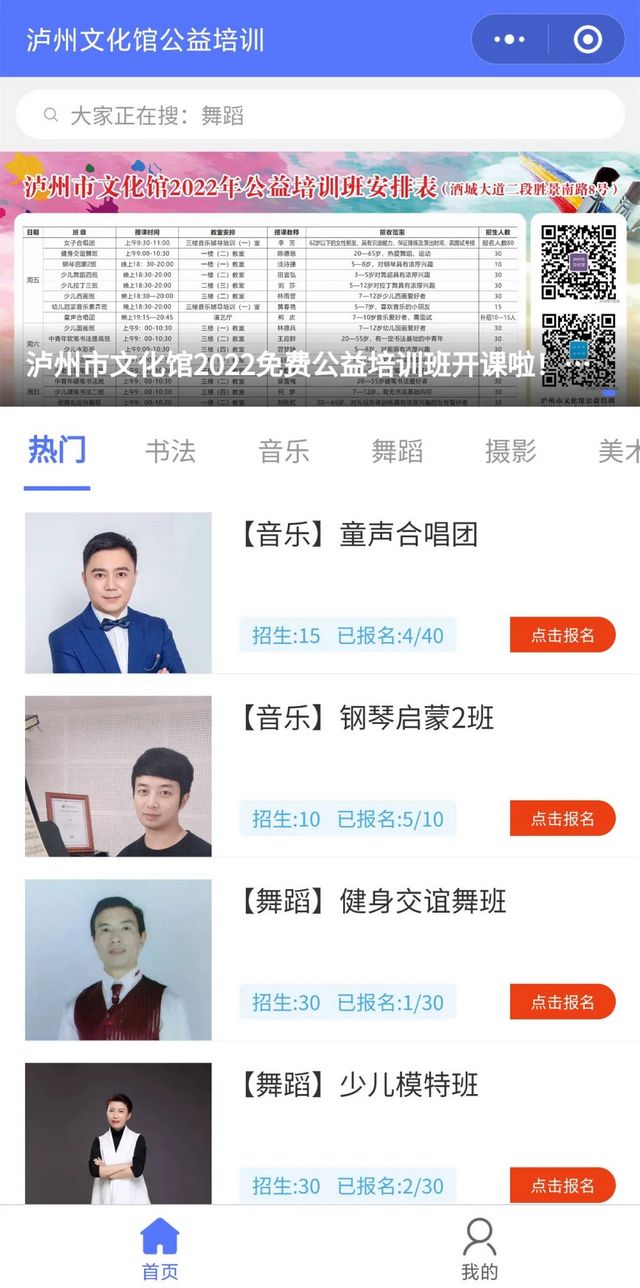Tap 点击报名 for 健身交谊舞班
This screenshot has width=640, height=1288.
[x=562, y=1002]
